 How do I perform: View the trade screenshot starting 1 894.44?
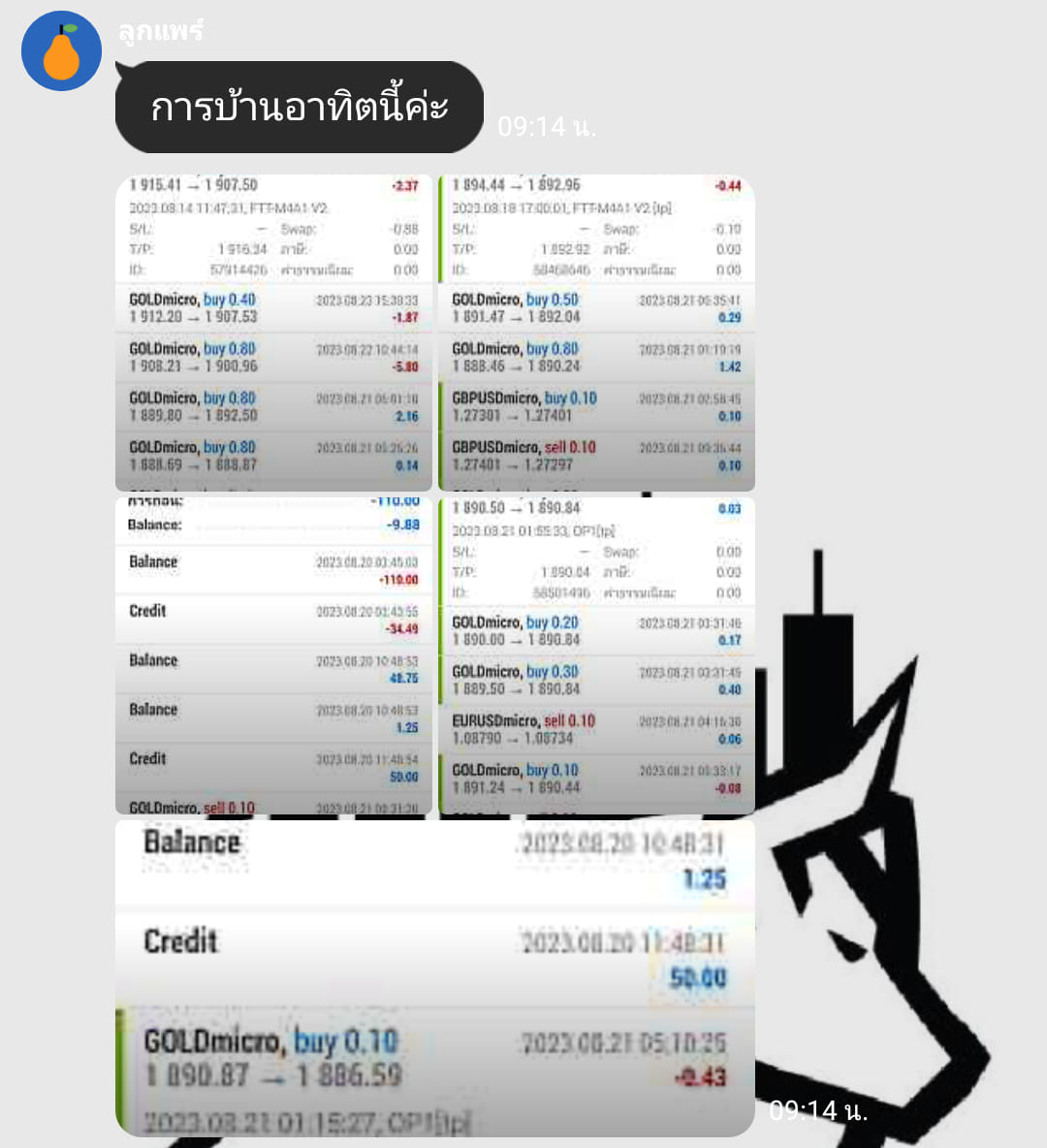point(596,333)
